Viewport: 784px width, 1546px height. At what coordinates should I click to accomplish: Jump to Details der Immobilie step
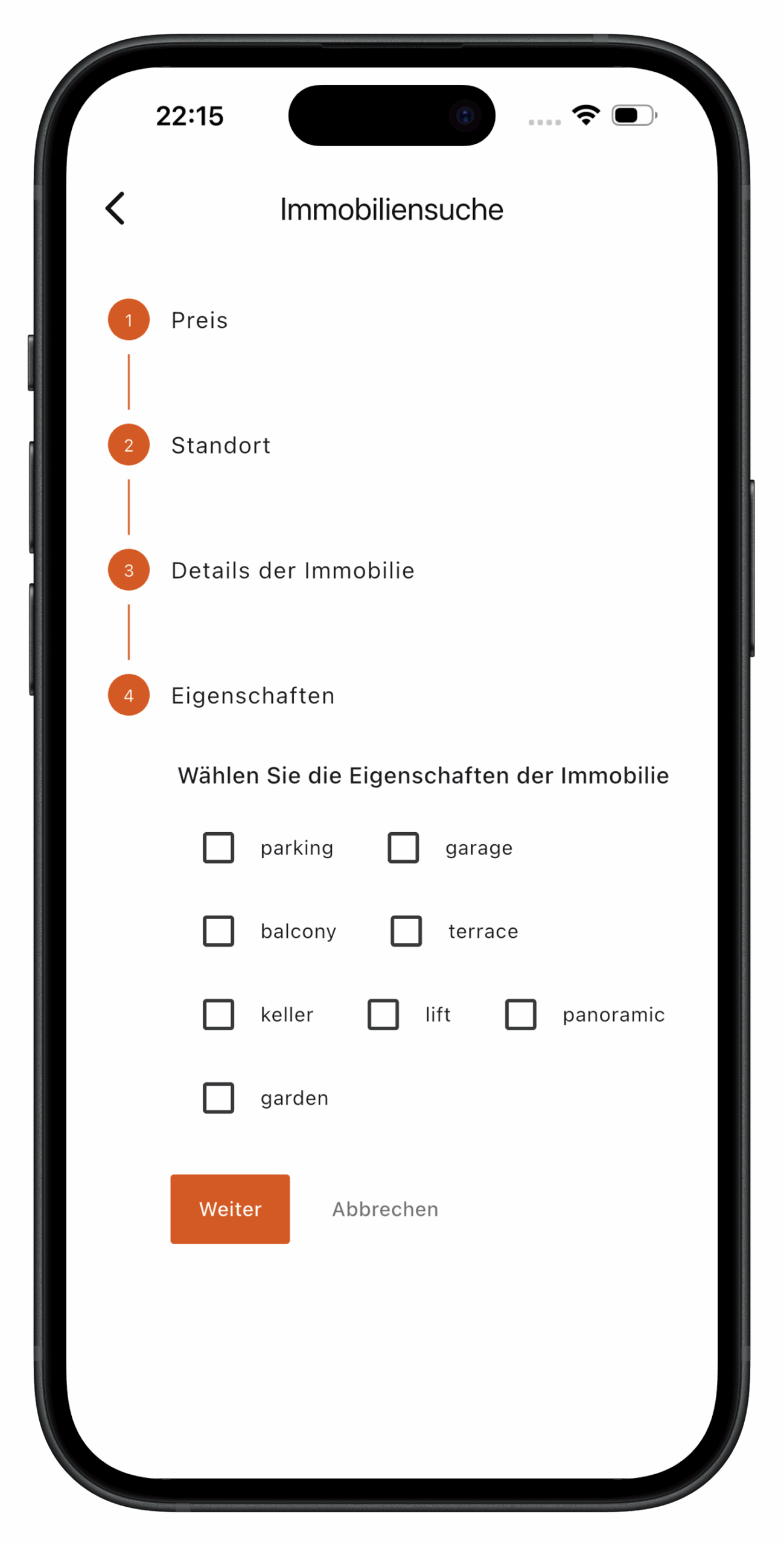coord(292,570)
